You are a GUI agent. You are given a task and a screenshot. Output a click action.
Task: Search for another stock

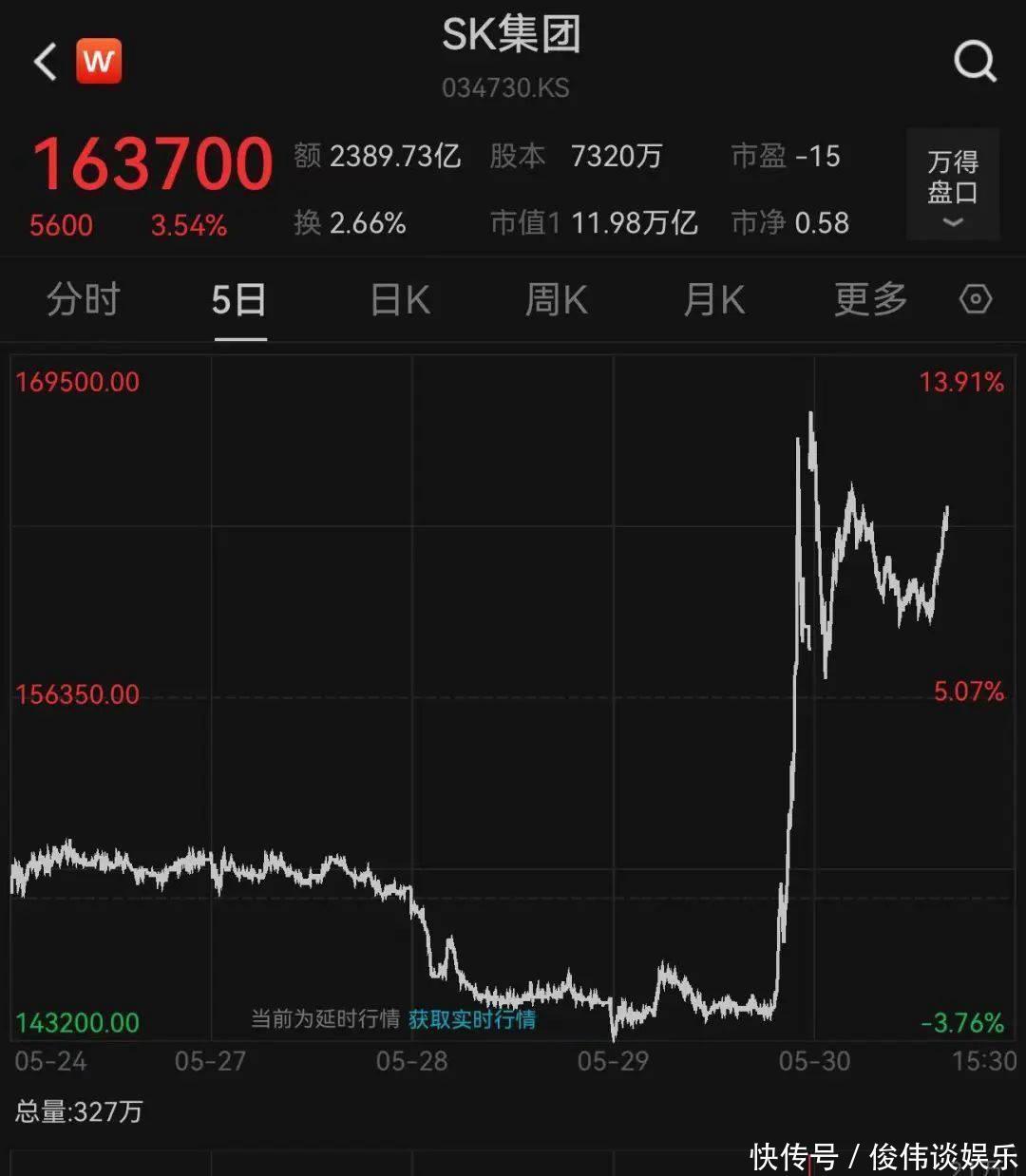975,63
